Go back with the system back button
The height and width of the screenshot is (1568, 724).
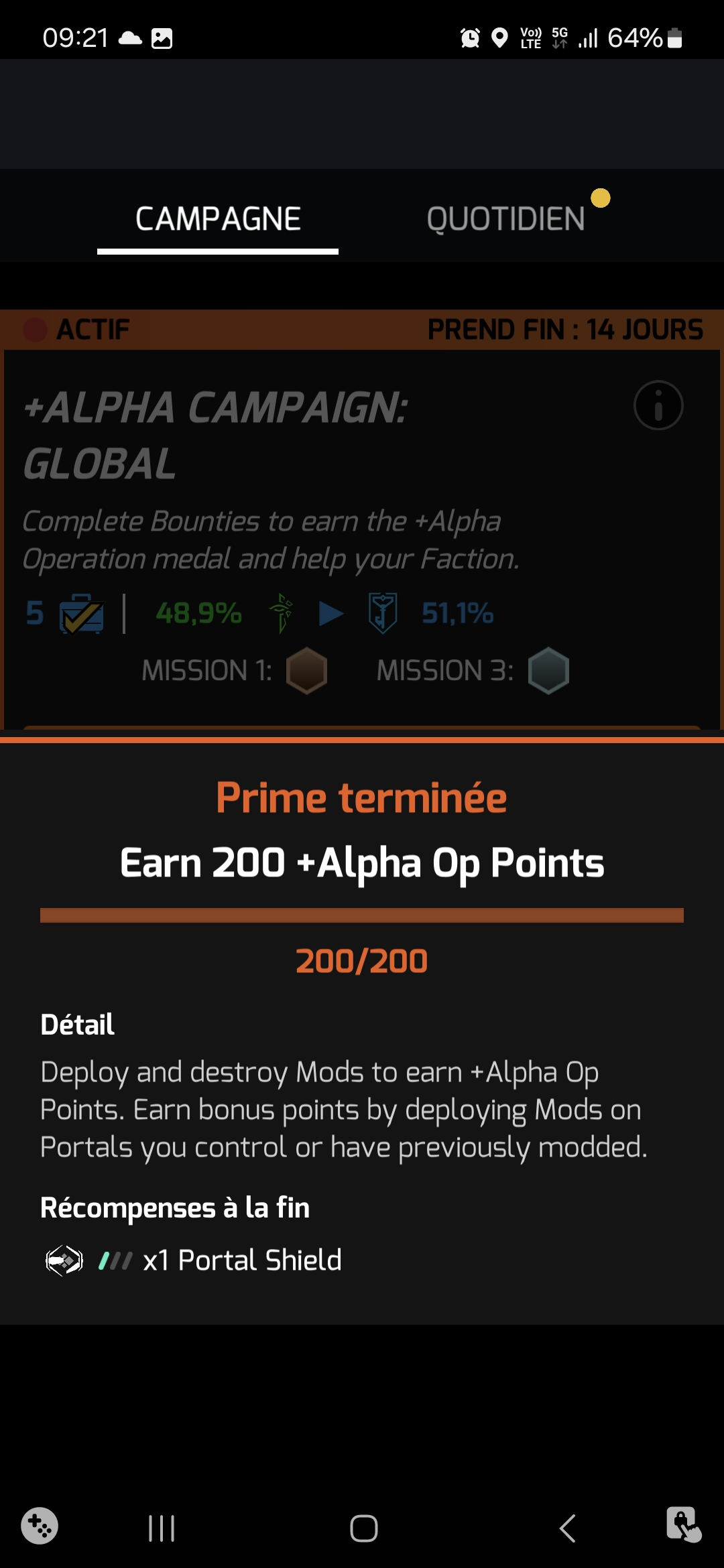click(567, 1528)
